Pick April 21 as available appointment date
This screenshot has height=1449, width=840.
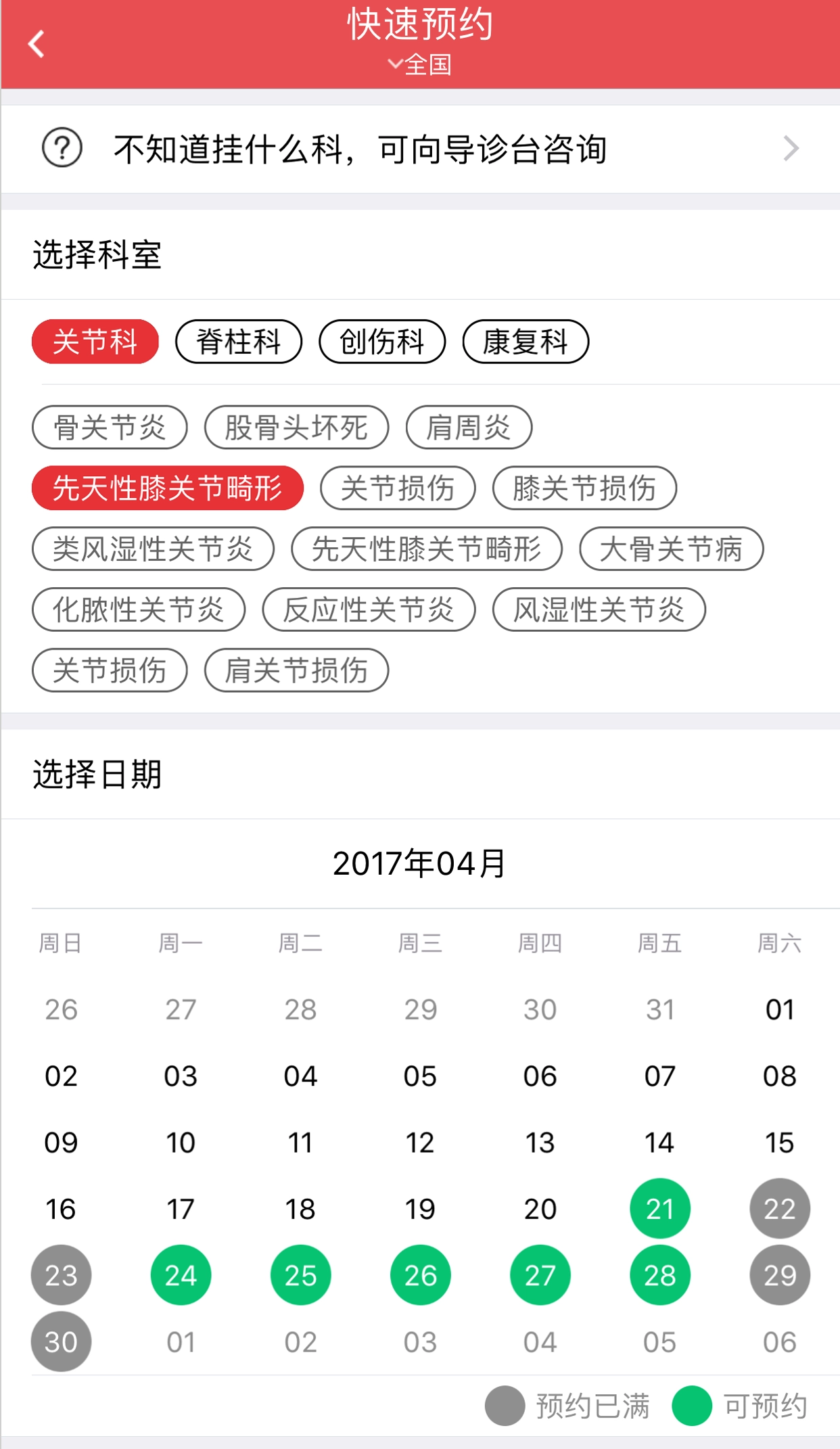[x=659, y=1207]
